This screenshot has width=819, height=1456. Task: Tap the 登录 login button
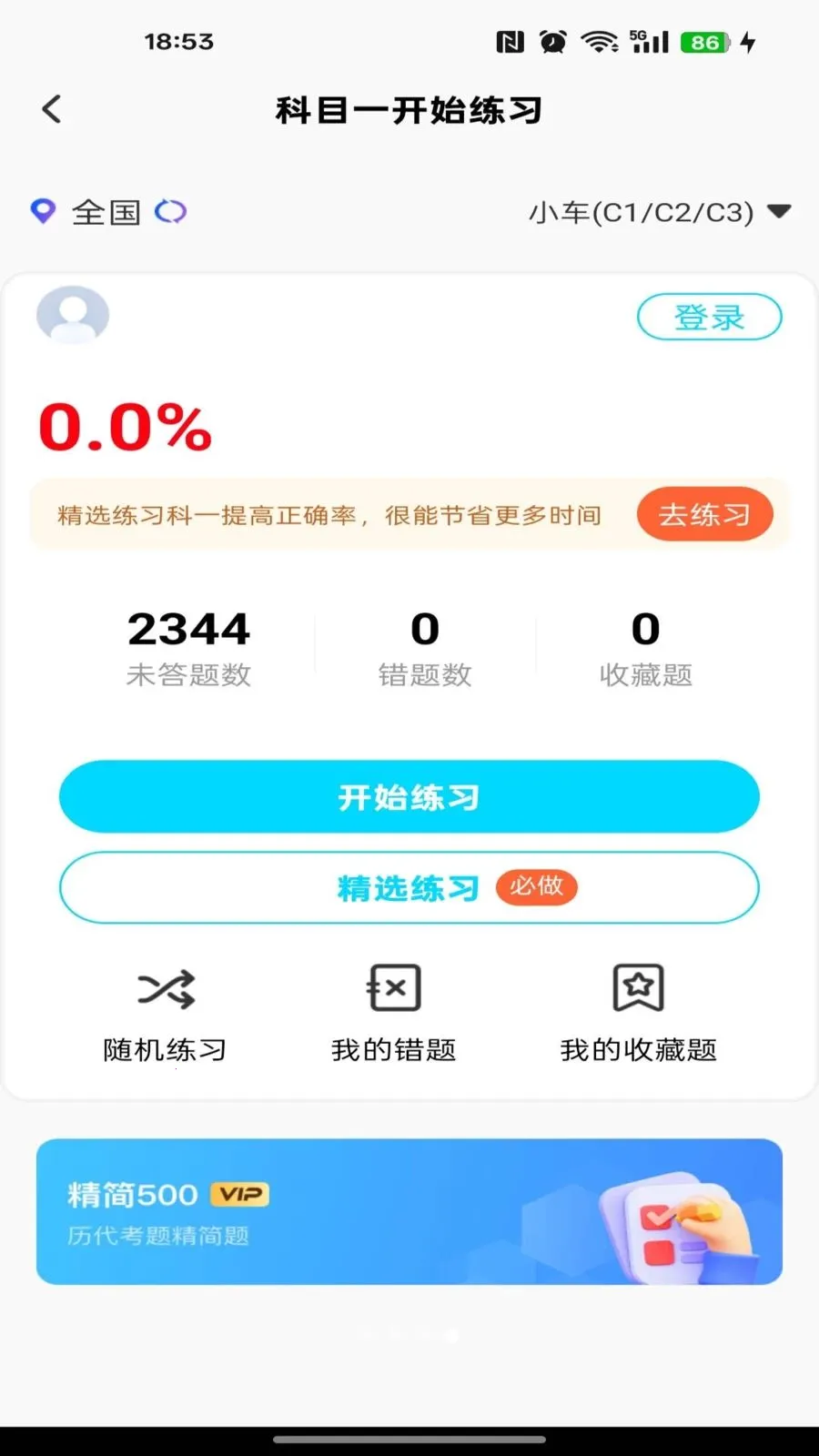pos(709,317)
